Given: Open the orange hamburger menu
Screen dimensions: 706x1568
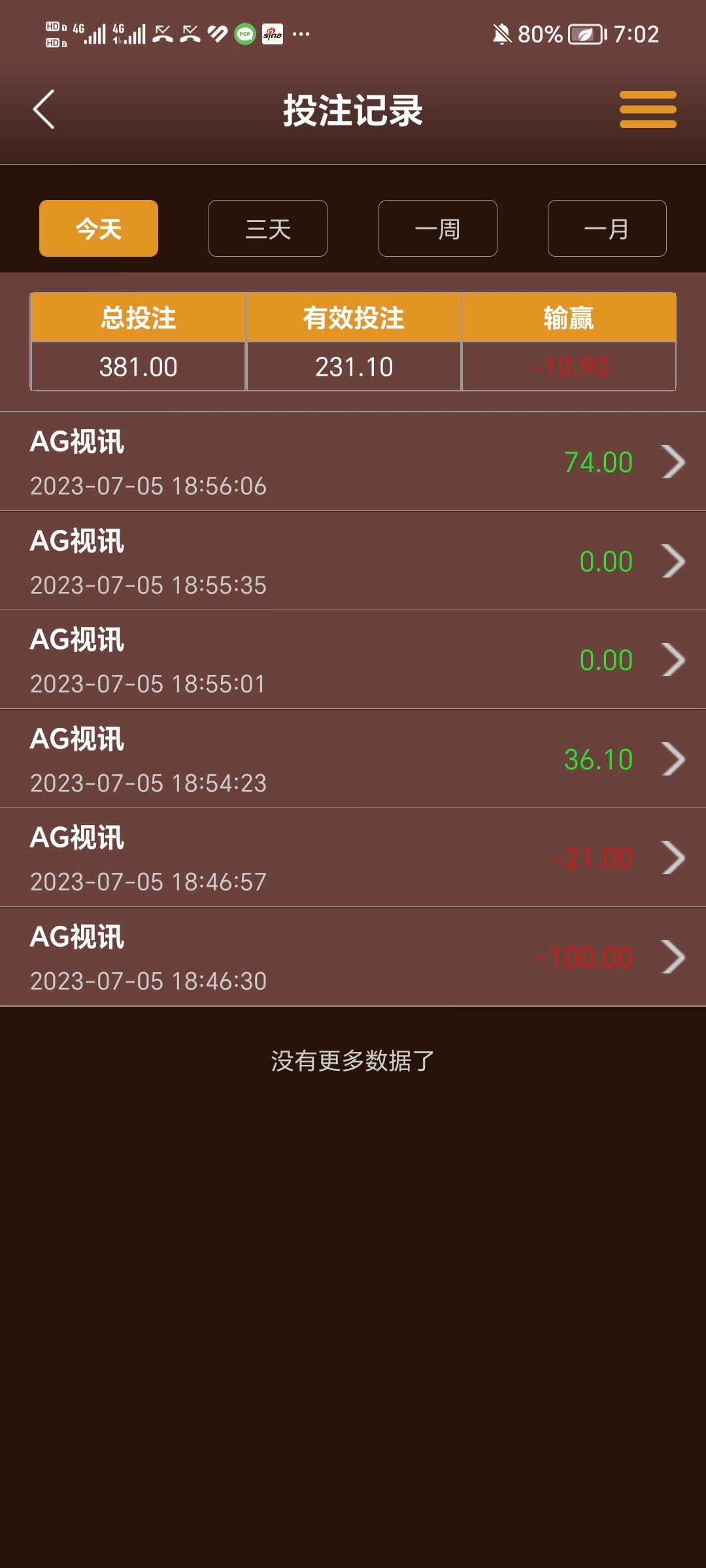Looking at the screenshot, I should pos(647,109).
